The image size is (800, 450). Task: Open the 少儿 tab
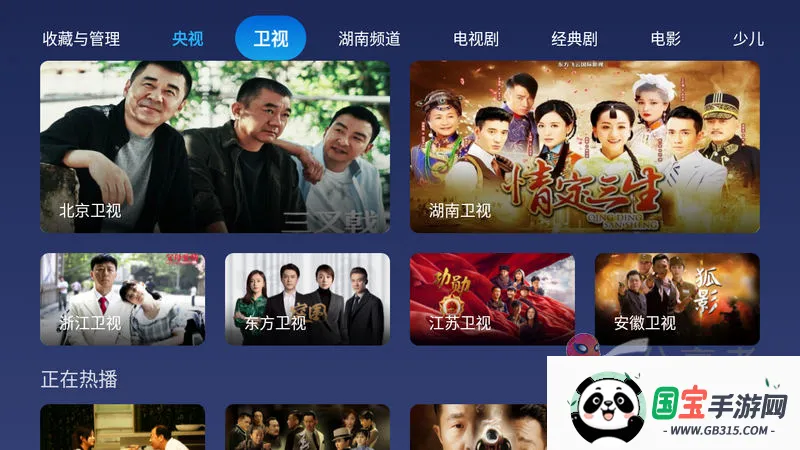pyautogui.click(x=748, y=39)
